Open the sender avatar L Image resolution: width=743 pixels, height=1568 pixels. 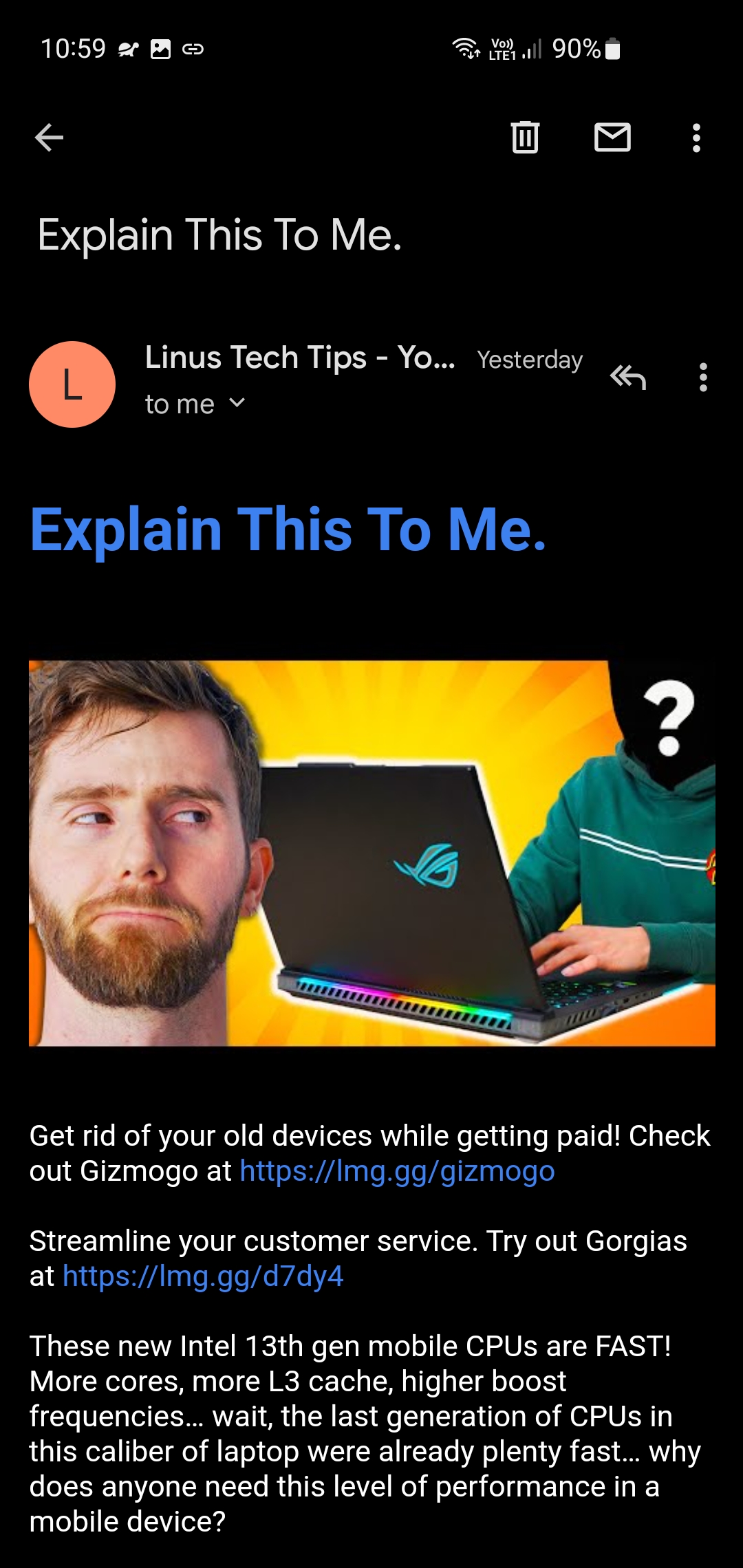pyautogui.click(x=72, y=384)
